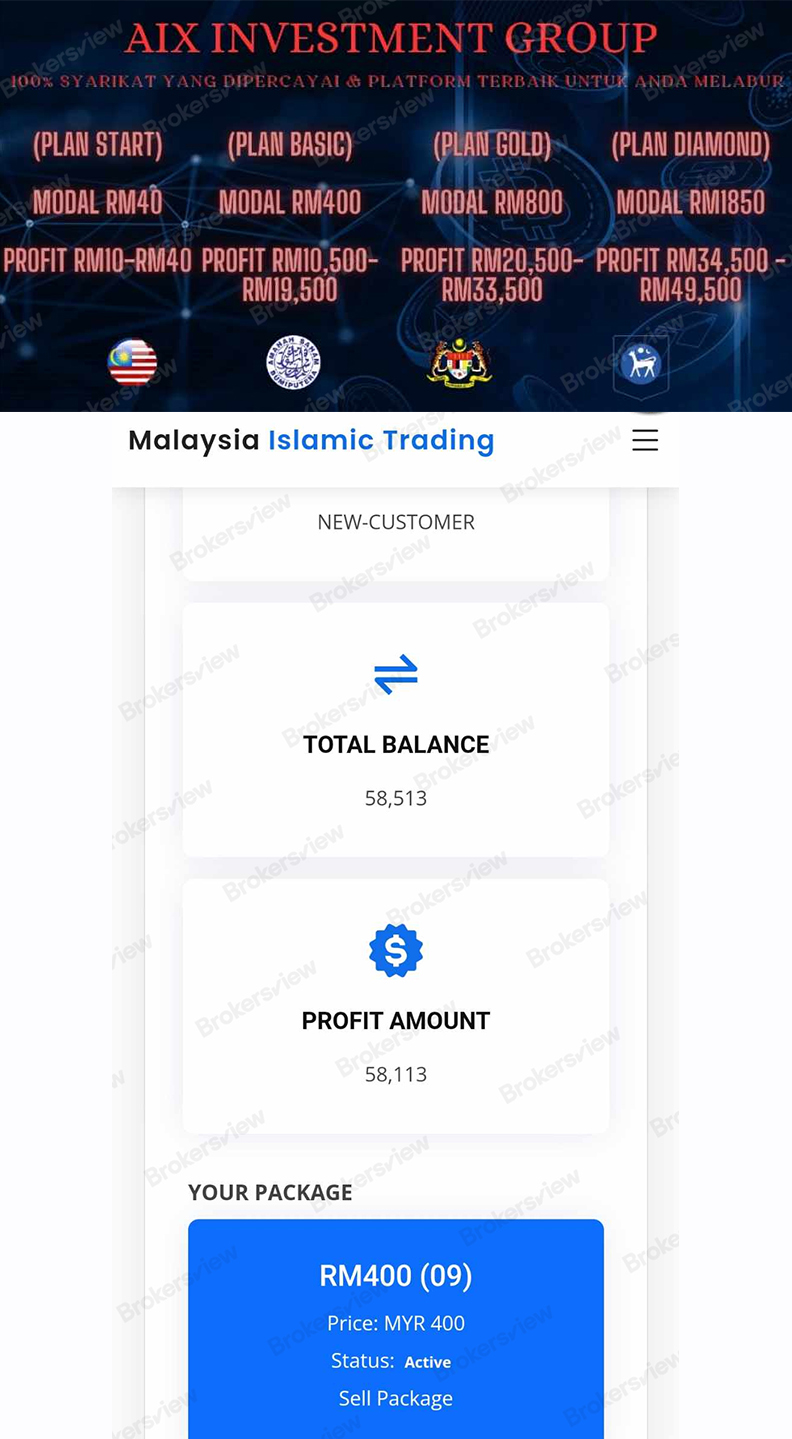Select the PLAN DIAMOND heading
Image resolution: width=792 pixels, height=1439 pixels.
pyautogui.click(x=689, y=144)
